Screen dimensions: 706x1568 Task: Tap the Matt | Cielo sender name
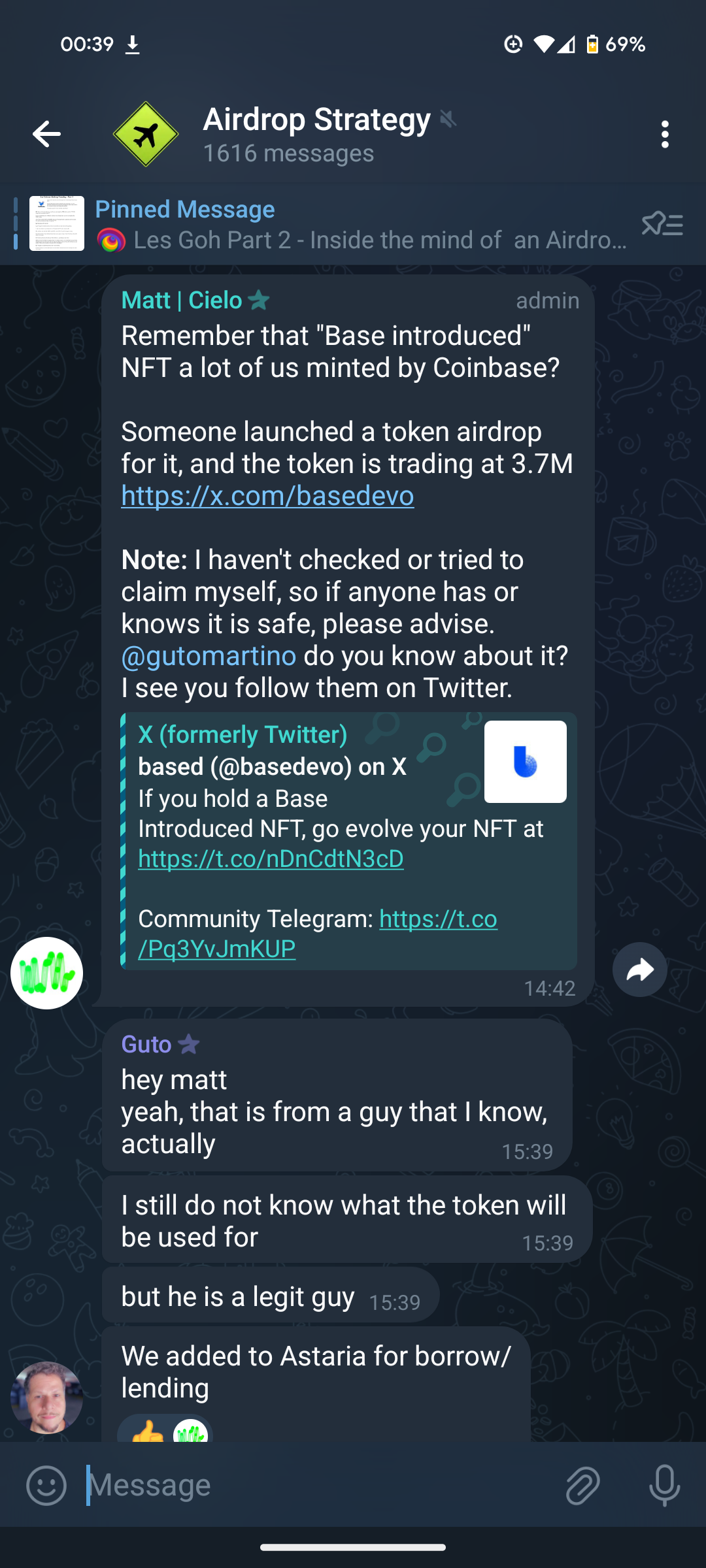[182, 301]
